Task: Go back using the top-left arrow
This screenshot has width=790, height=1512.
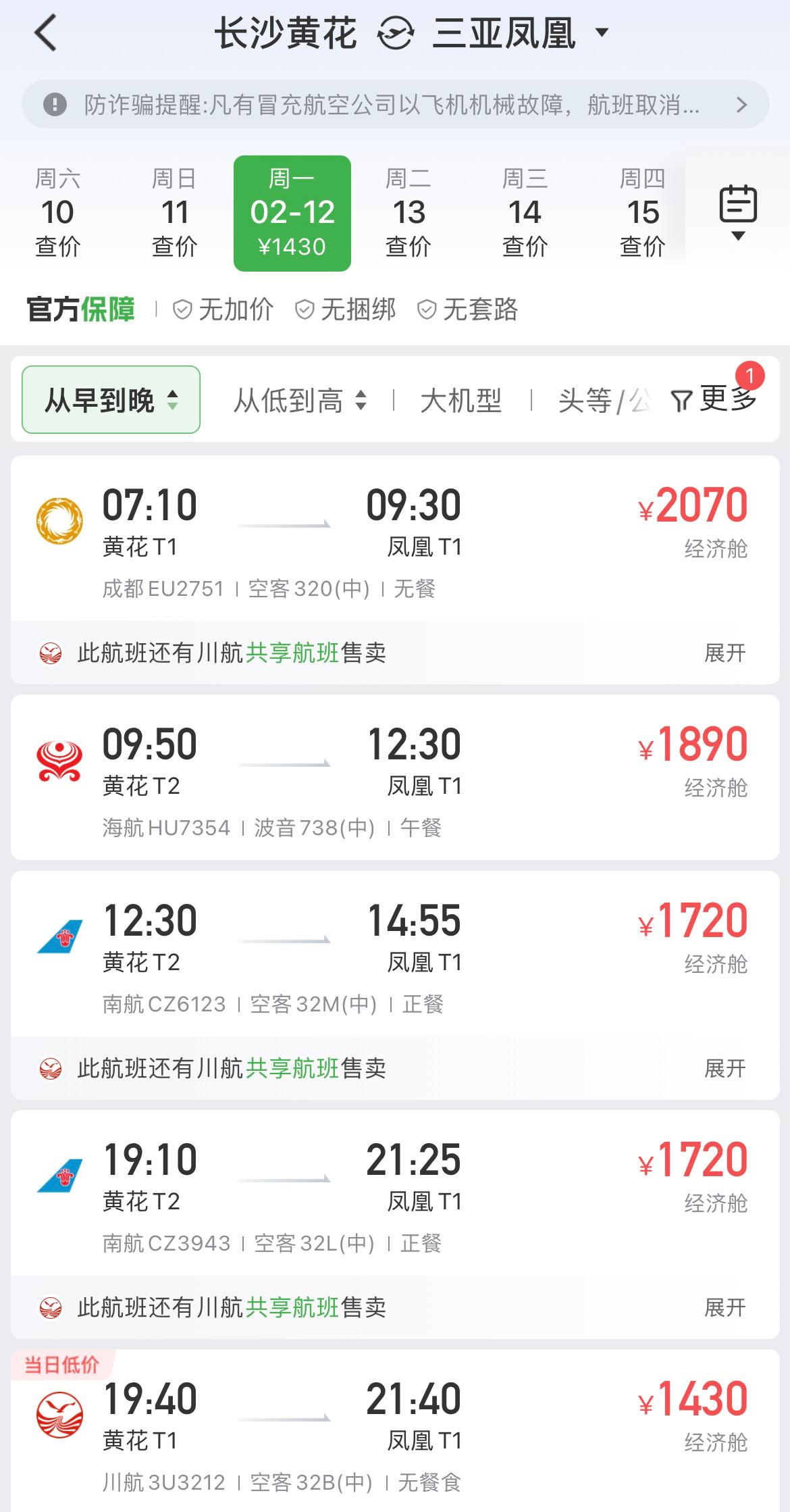Action: [46, 34]
